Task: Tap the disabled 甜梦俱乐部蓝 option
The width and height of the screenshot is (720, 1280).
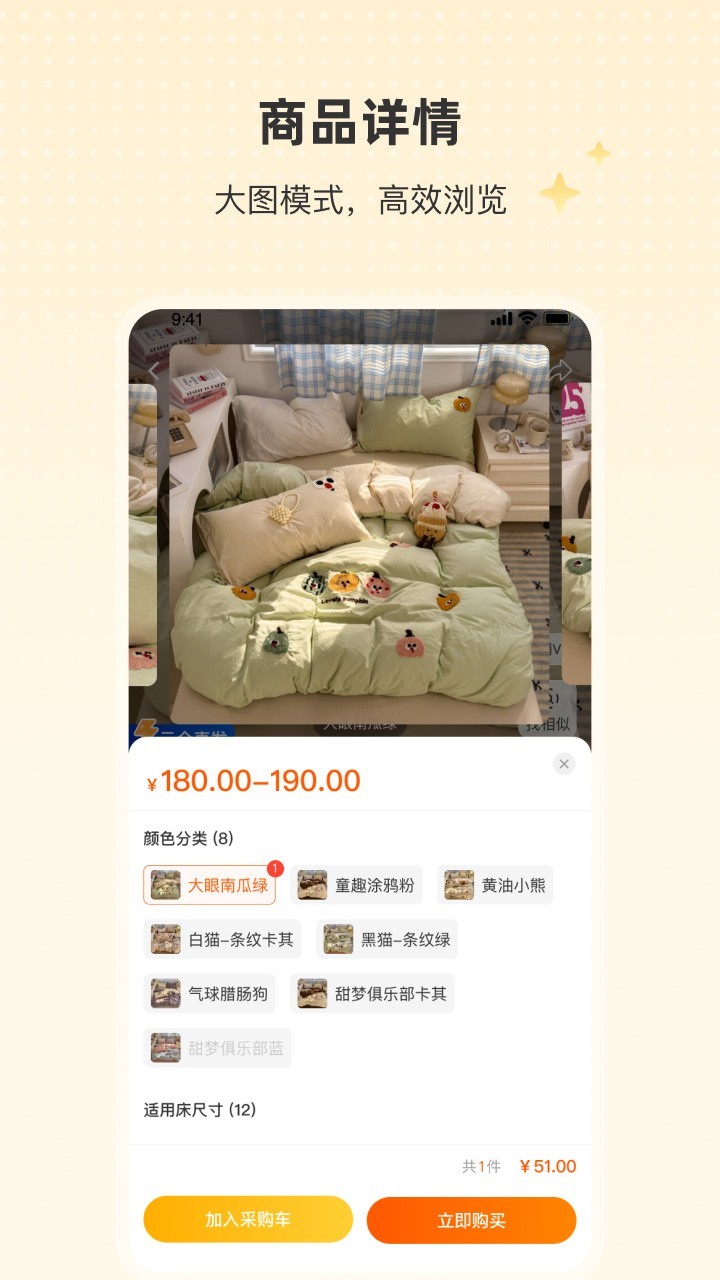Action: [x=220, y=1050]
